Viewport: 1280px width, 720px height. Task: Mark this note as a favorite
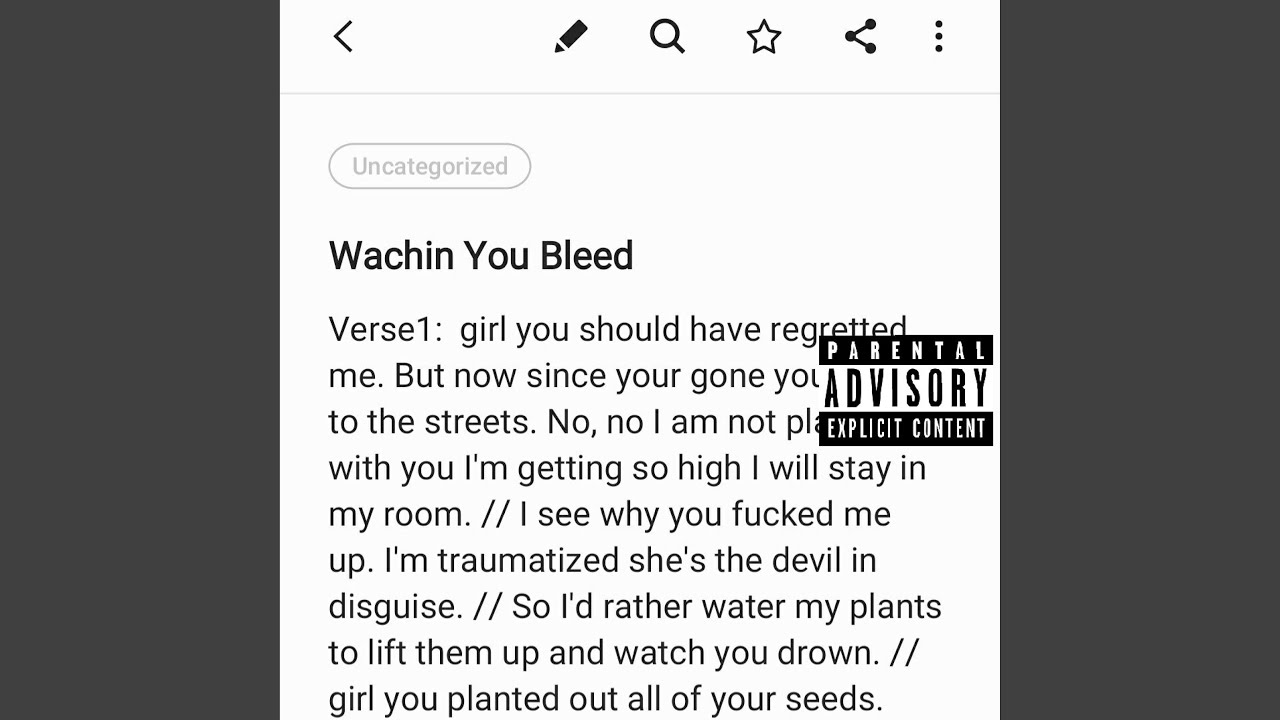point(764,37)
